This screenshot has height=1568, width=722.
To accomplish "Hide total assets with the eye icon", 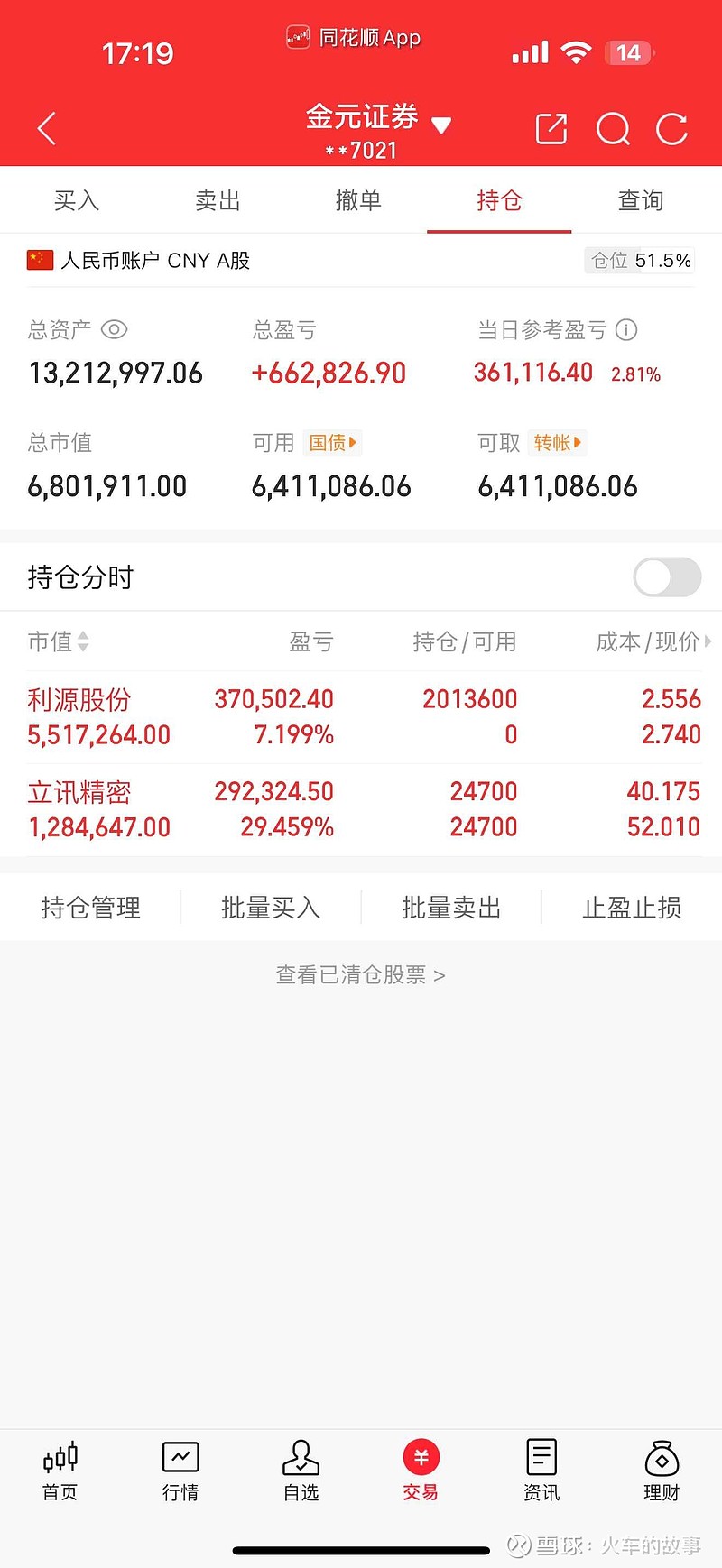I will (x=114, y=330).
